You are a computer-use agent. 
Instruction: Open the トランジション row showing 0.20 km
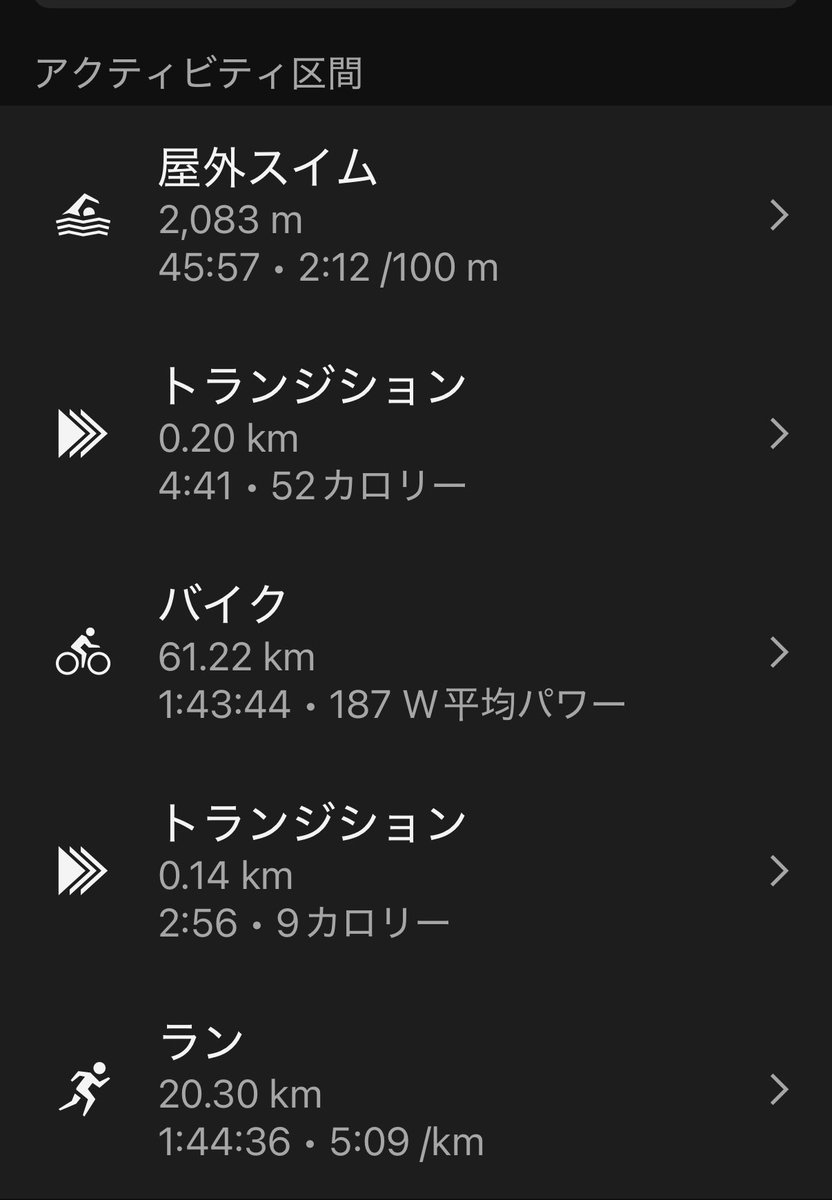tap(416, 434)
